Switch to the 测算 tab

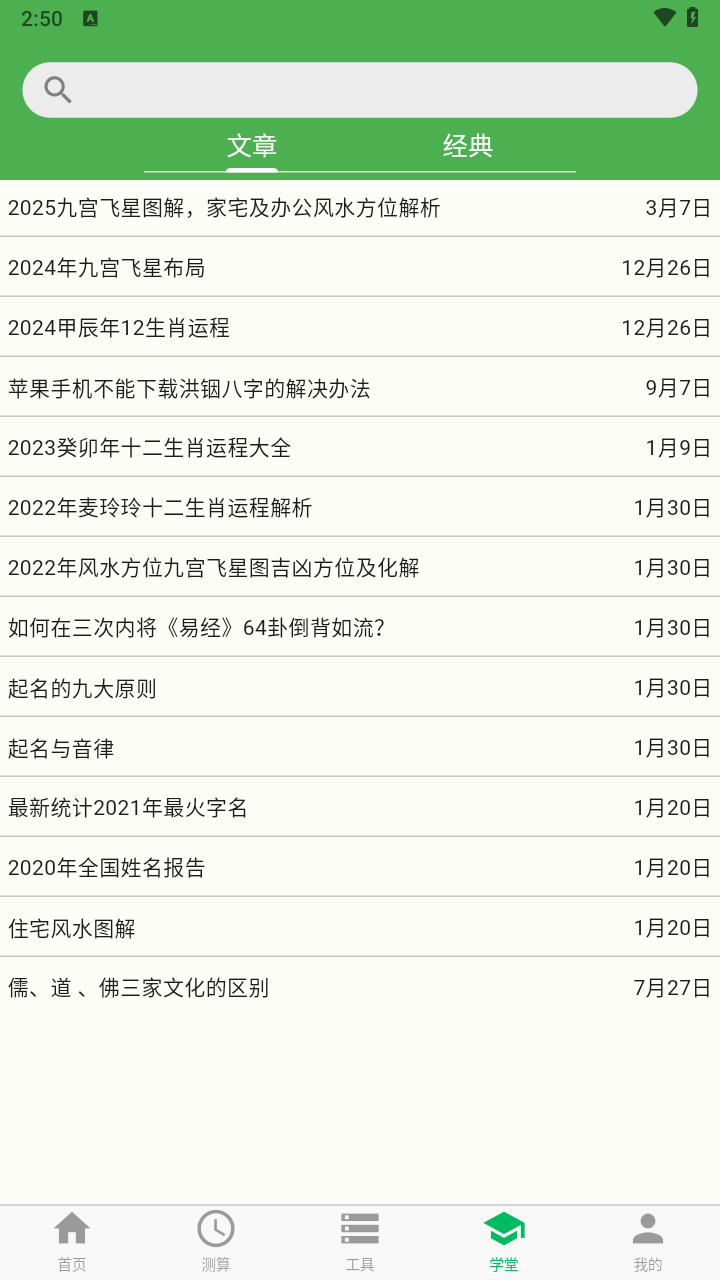(216, 1242)
